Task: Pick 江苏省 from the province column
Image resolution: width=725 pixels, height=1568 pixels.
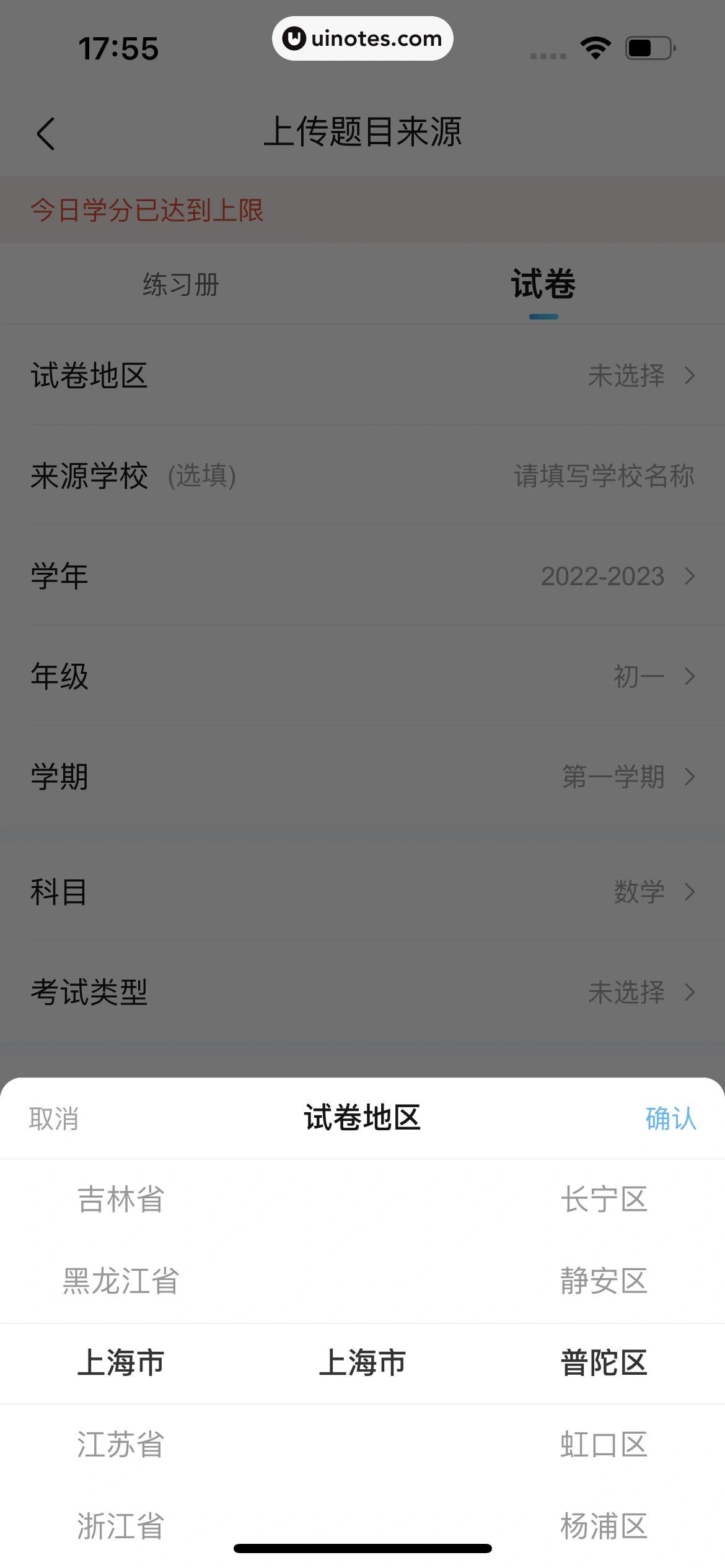Action: point(121,1444)
